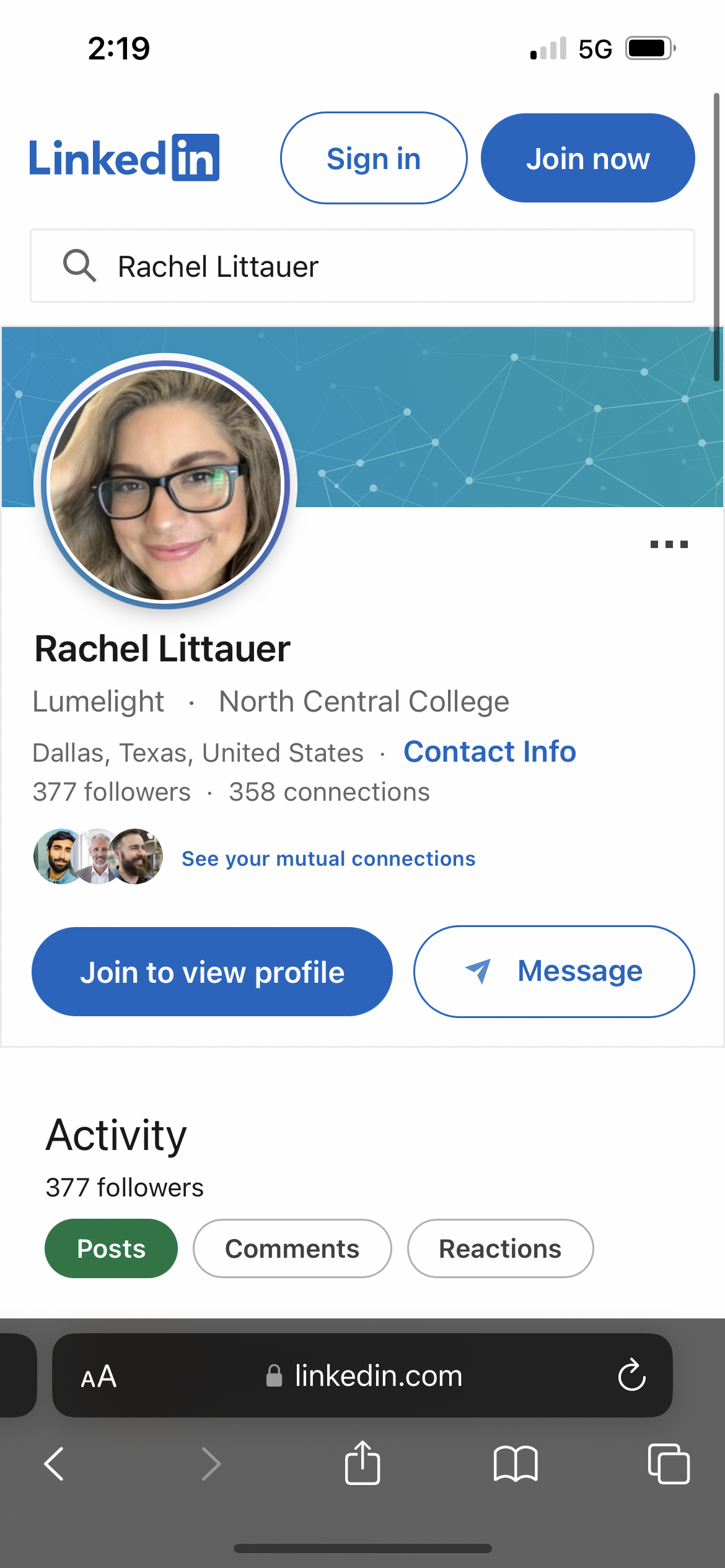Screen dimensions: 725x1568
Task: Select Join now at the top
Action: coord(587,159)
